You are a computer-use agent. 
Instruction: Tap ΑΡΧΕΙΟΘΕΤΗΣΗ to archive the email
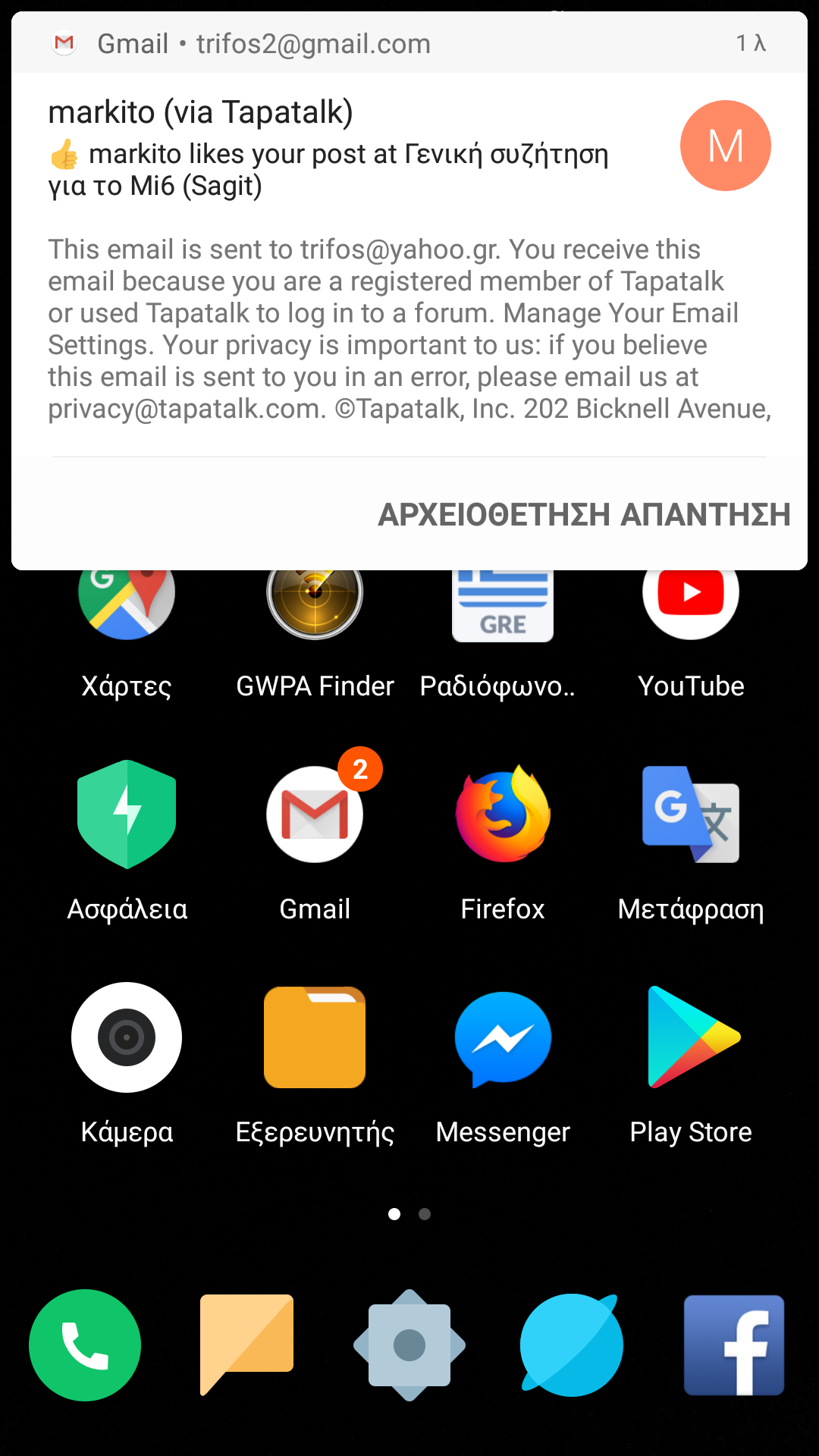pos(494,515)
